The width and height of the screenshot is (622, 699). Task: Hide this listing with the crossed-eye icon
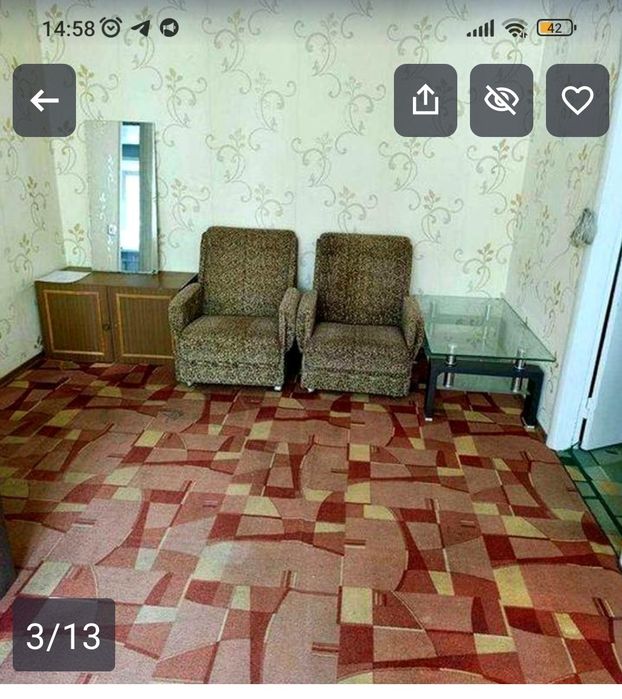(x=501, y=100)
